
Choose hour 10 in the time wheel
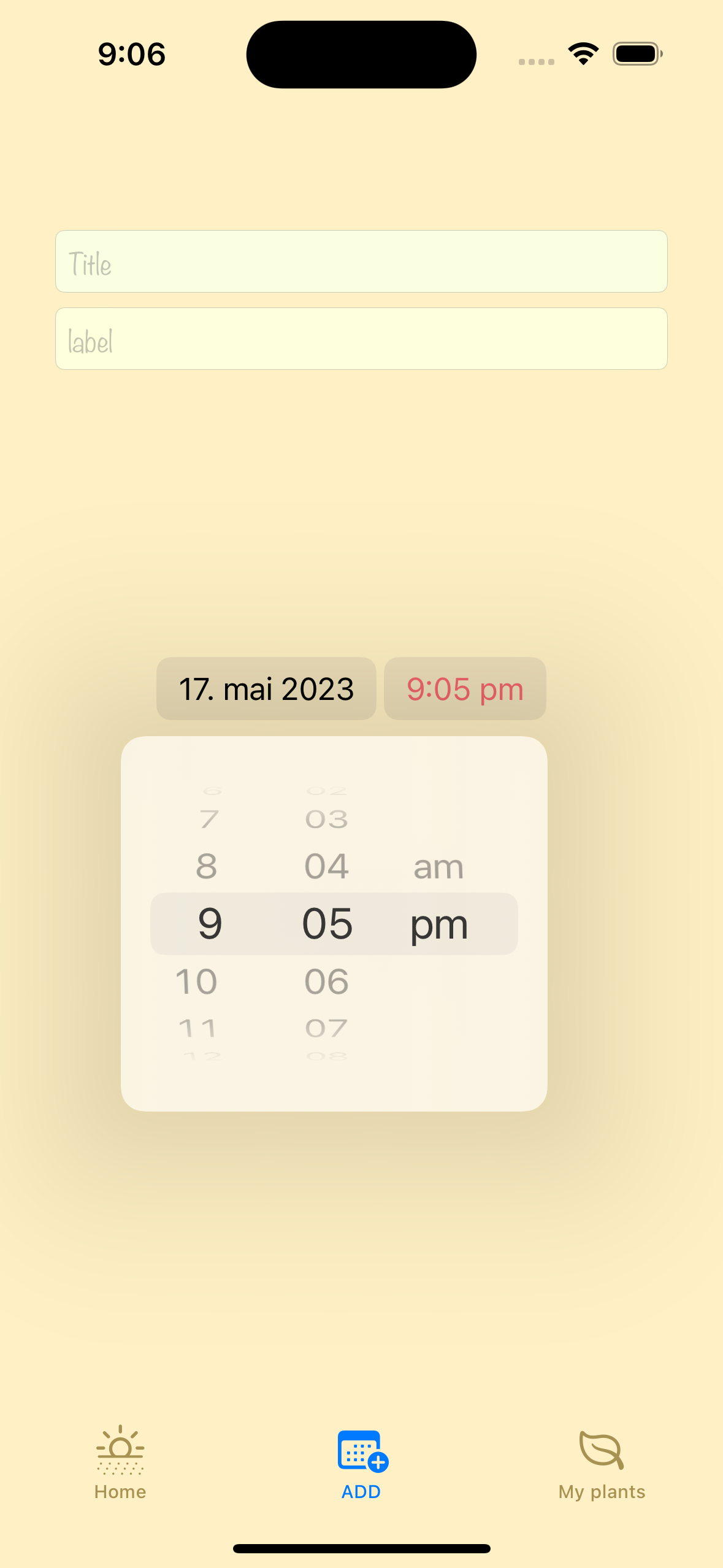coord(196,982)
